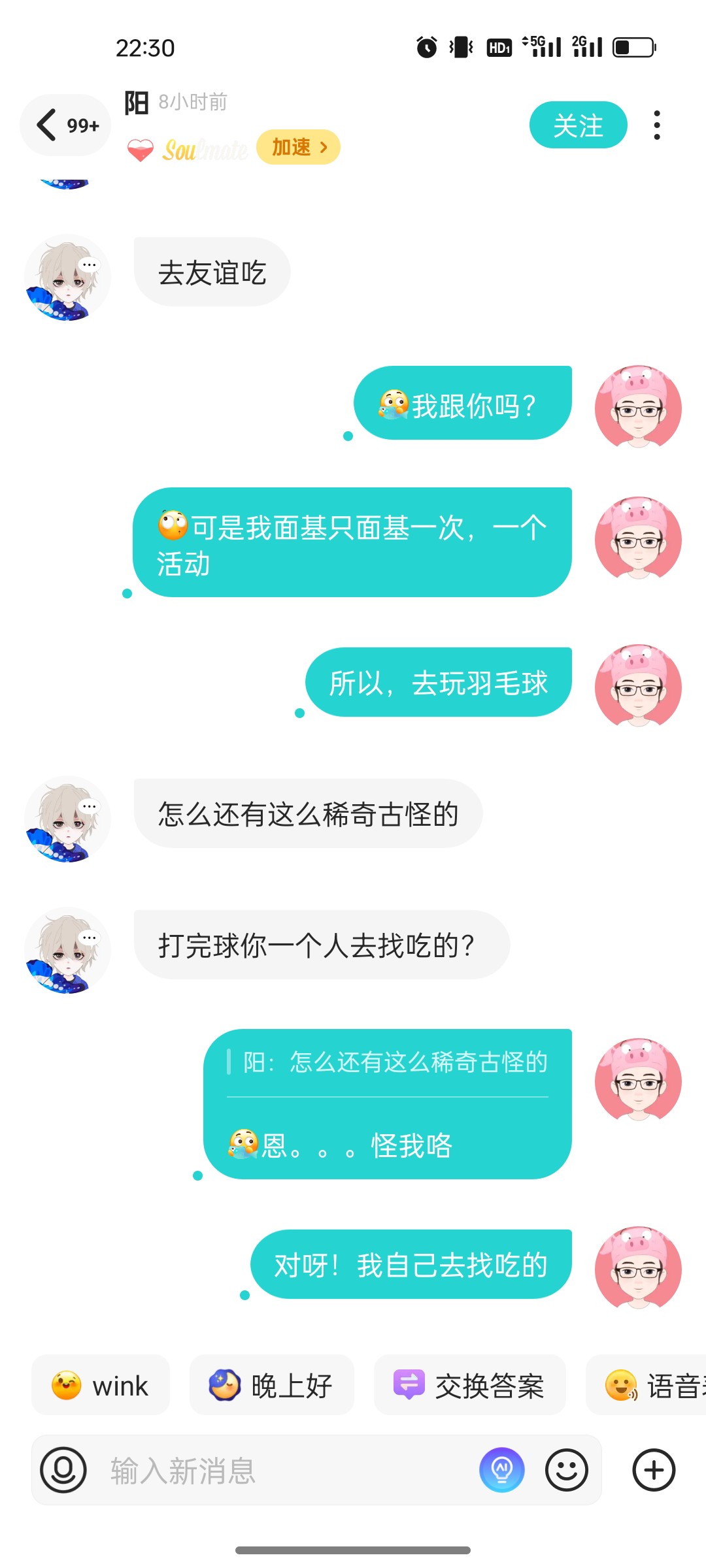Open the AI assistant lightbulb

[501, 1470]
